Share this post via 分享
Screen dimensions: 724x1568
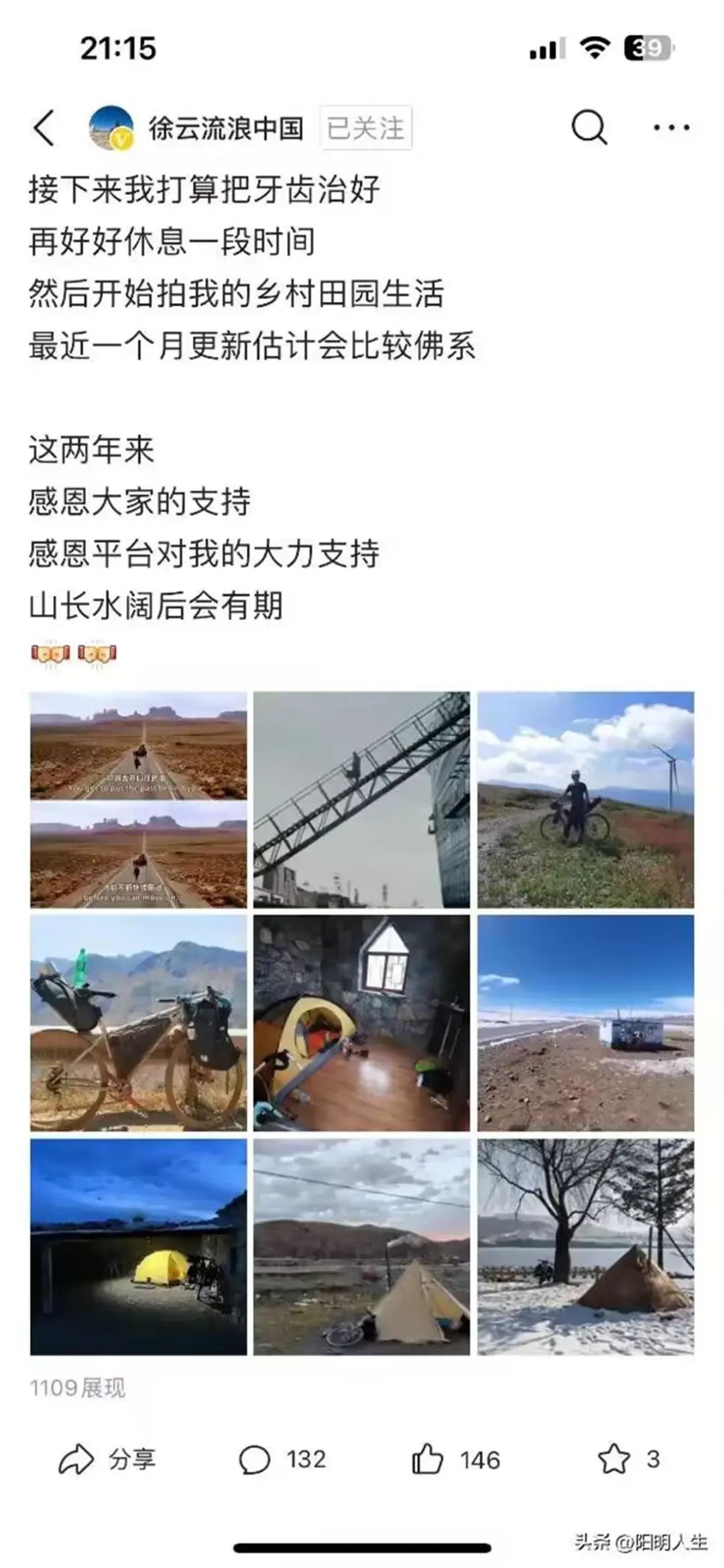[107, 1459]
